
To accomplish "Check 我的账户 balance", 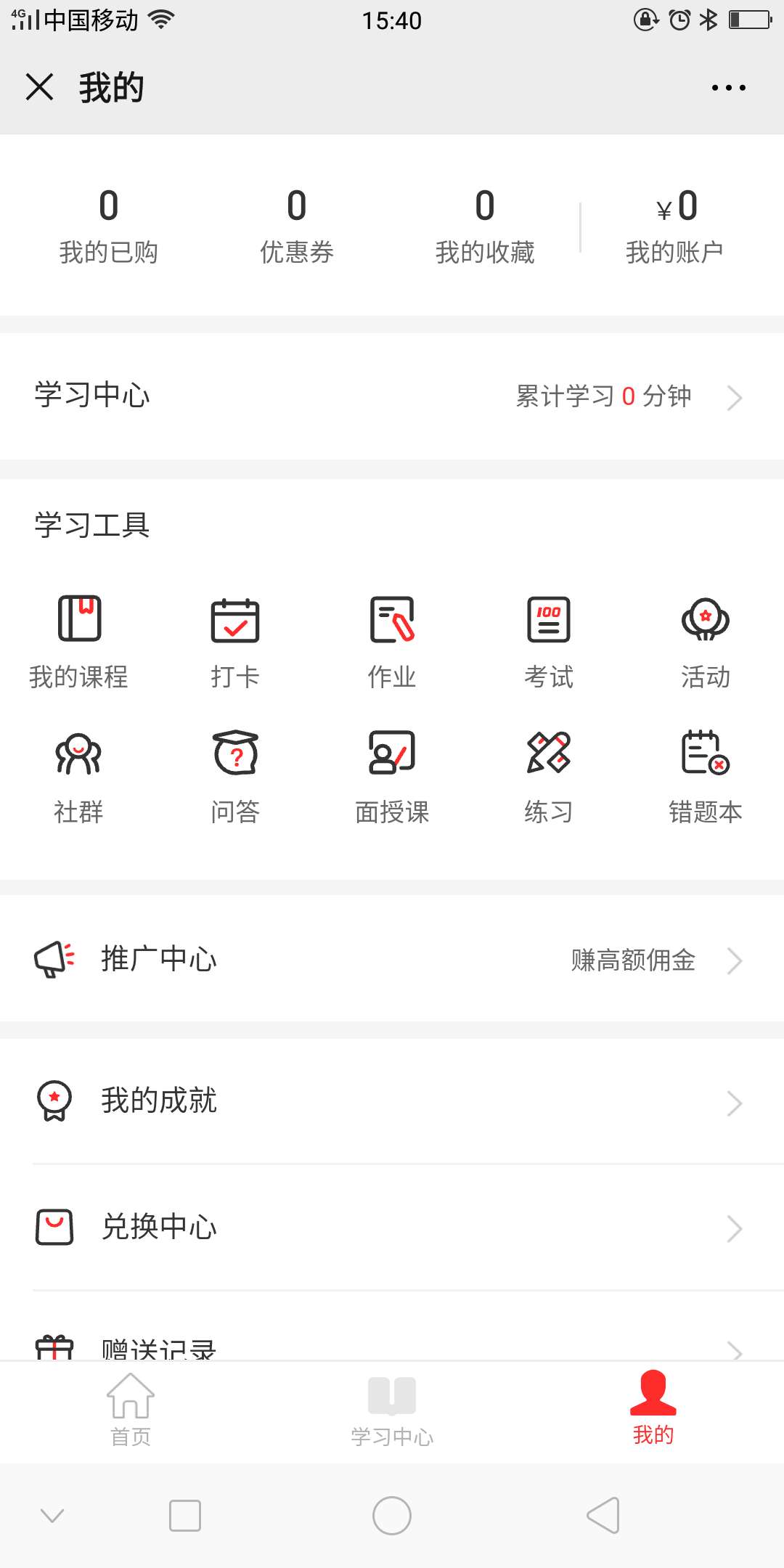I will click(674, 226).
